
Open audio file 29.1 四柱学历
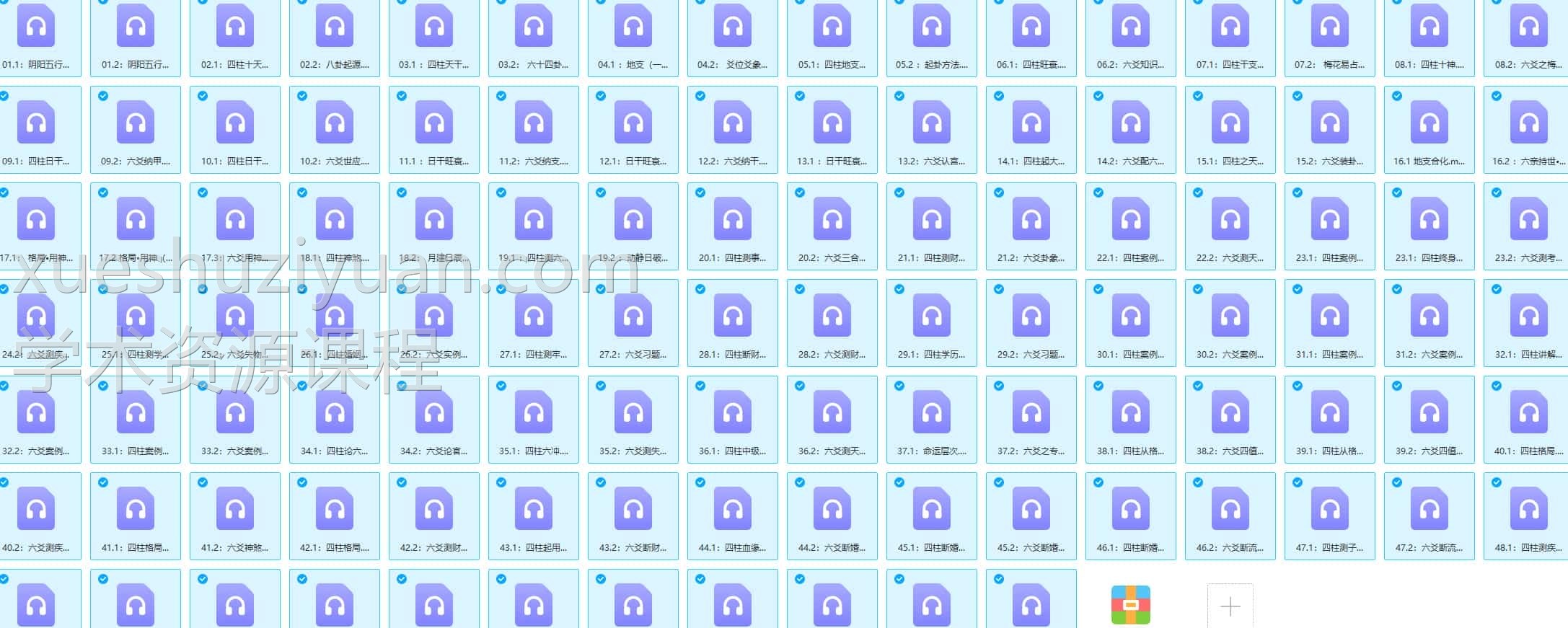pos(932,319)
